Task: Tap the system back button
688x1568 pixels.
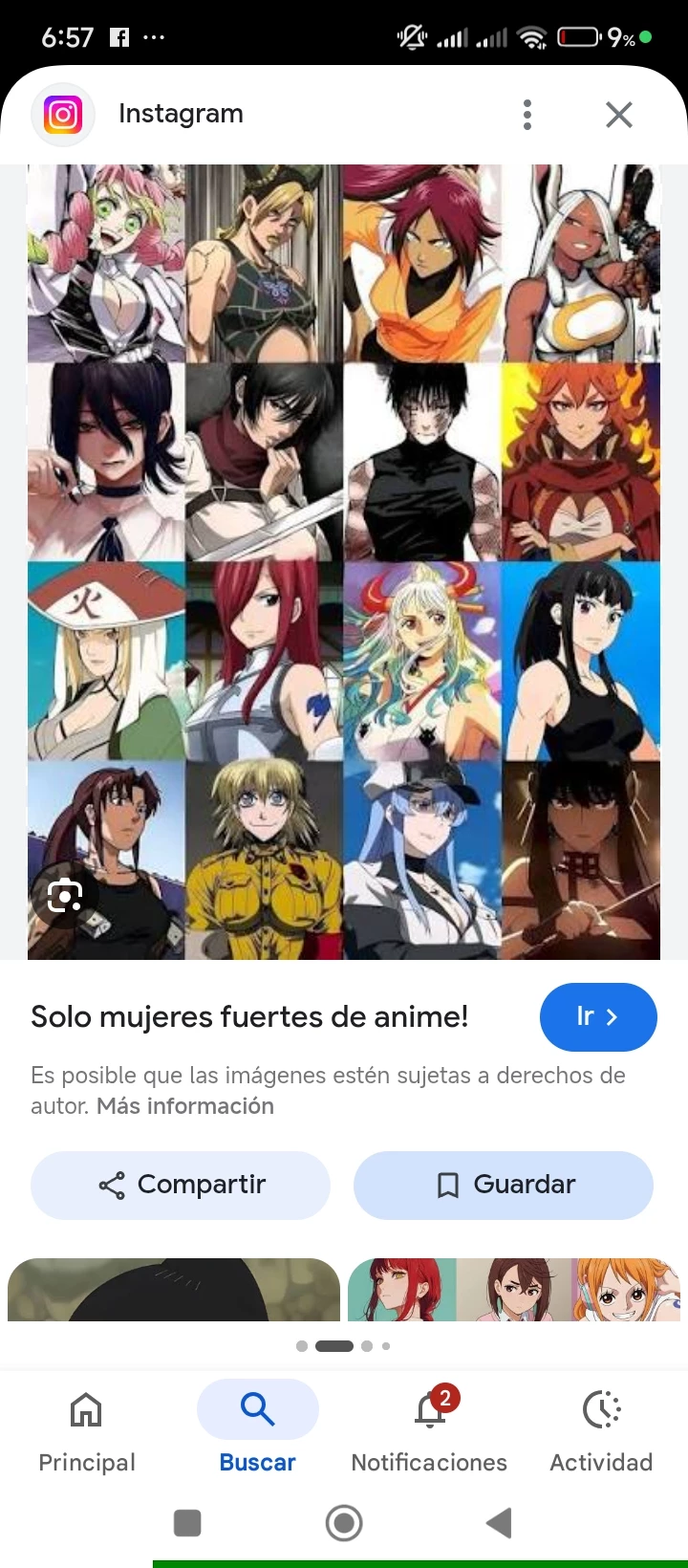Action: click(x=499, y=1523)
